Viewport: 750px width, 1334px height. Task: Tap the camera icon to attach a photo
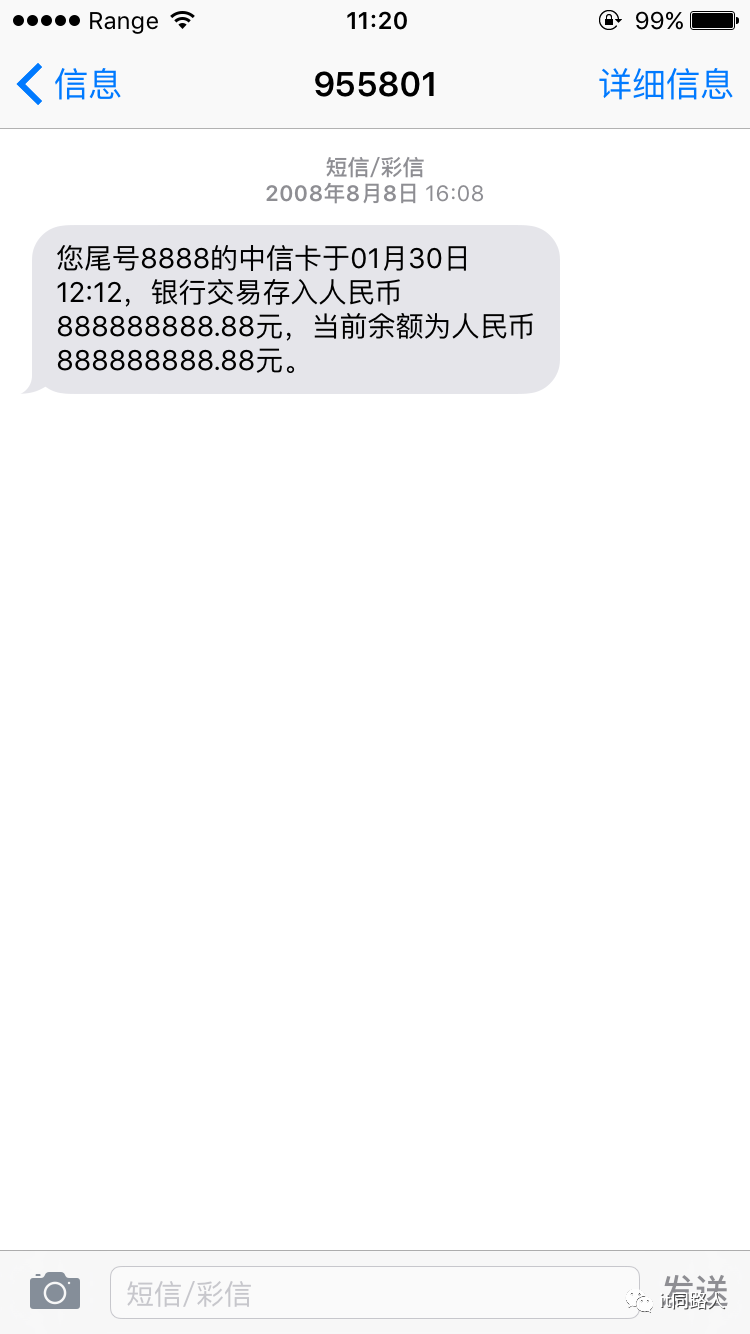[55, 1291]
